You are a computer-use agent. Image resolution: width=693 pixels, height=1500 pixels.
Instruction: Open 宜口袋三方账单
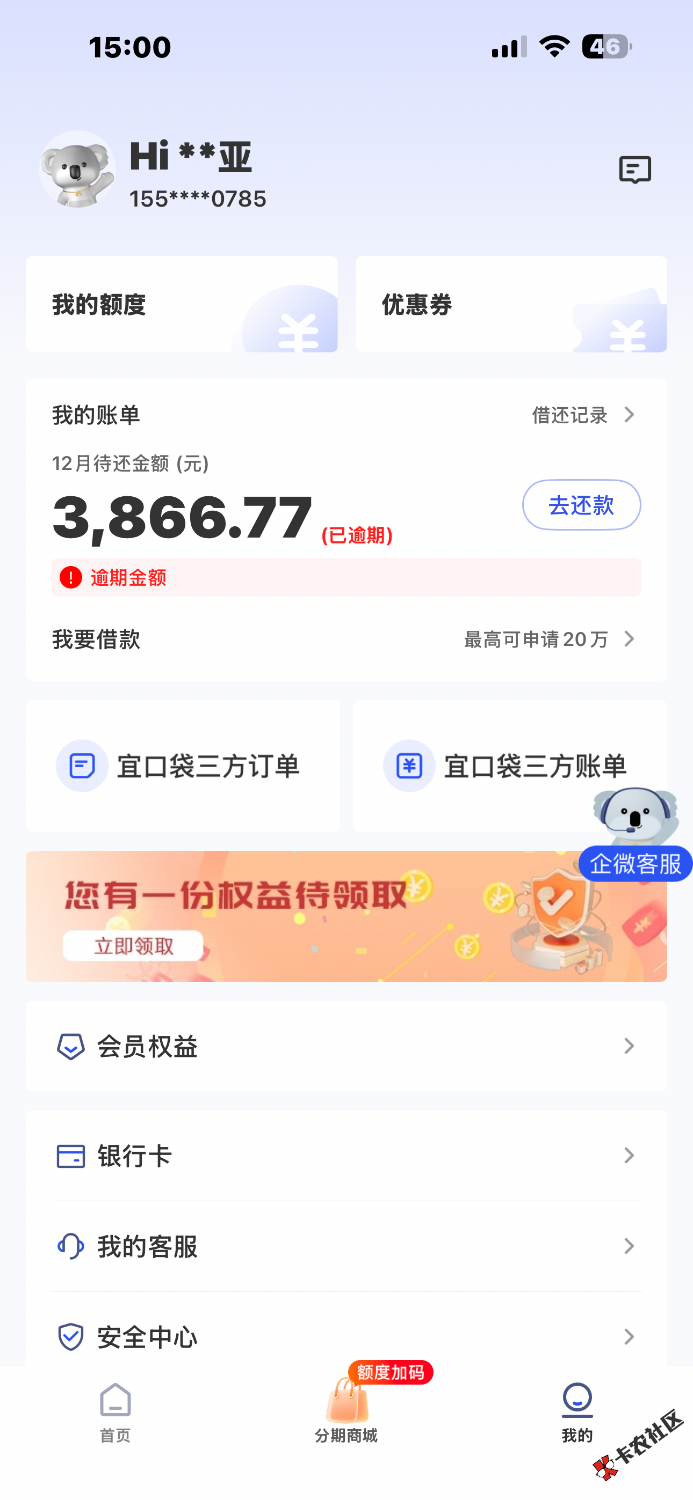pyautogui.click(x=509, y=767)
